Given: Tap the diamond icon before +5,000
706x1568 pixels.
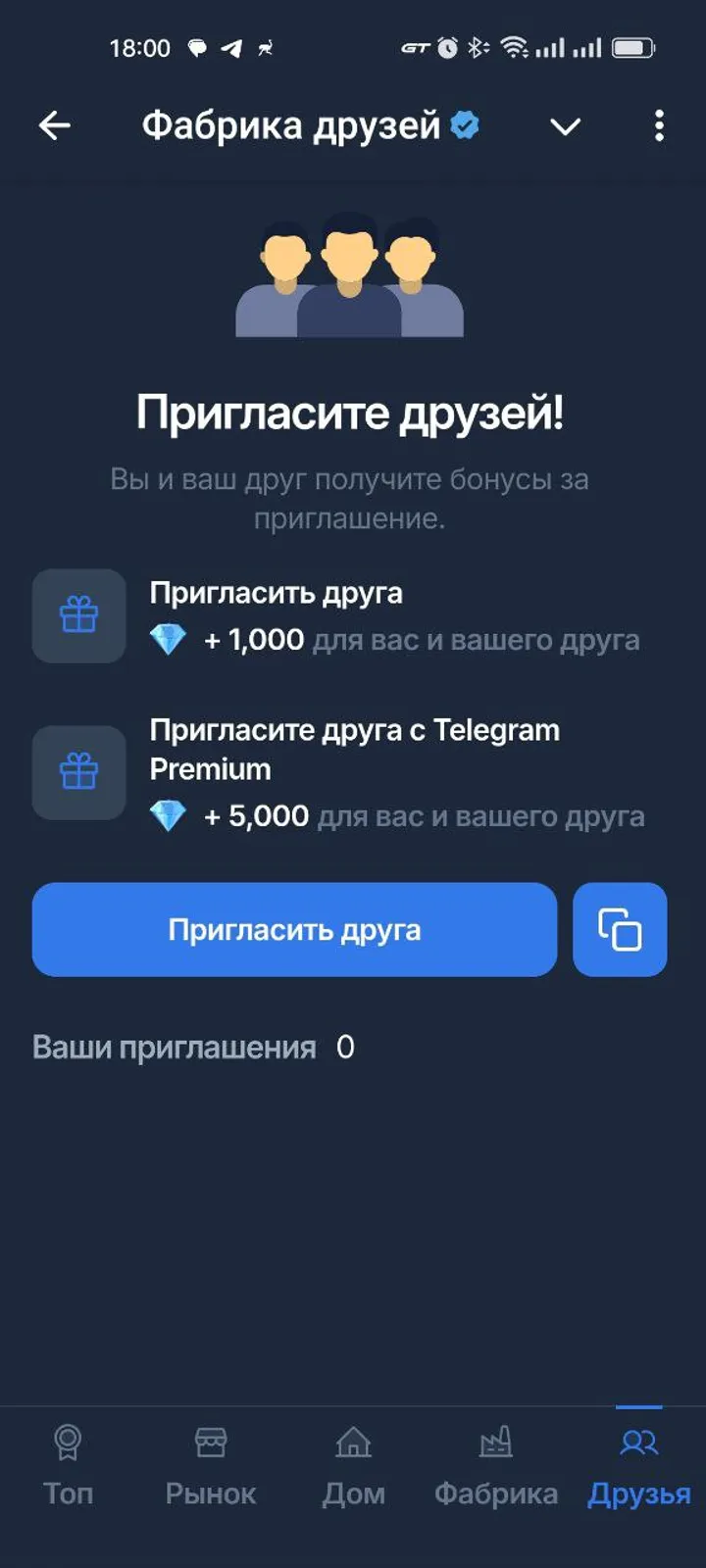Looking at the screenshot, I should coord(173,815).
